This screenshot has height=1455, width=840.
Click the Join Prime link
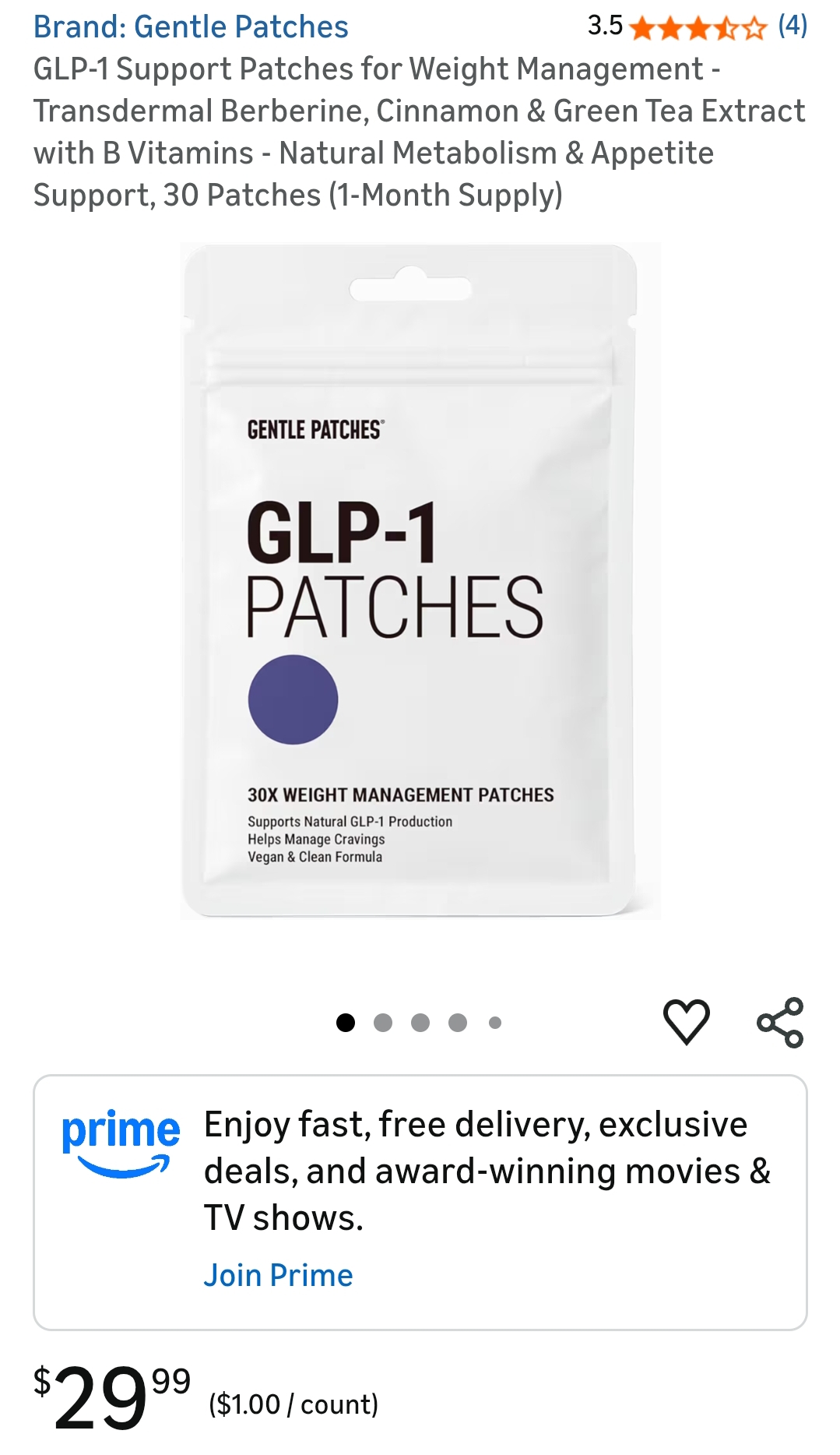click(x=278, y=1275)
